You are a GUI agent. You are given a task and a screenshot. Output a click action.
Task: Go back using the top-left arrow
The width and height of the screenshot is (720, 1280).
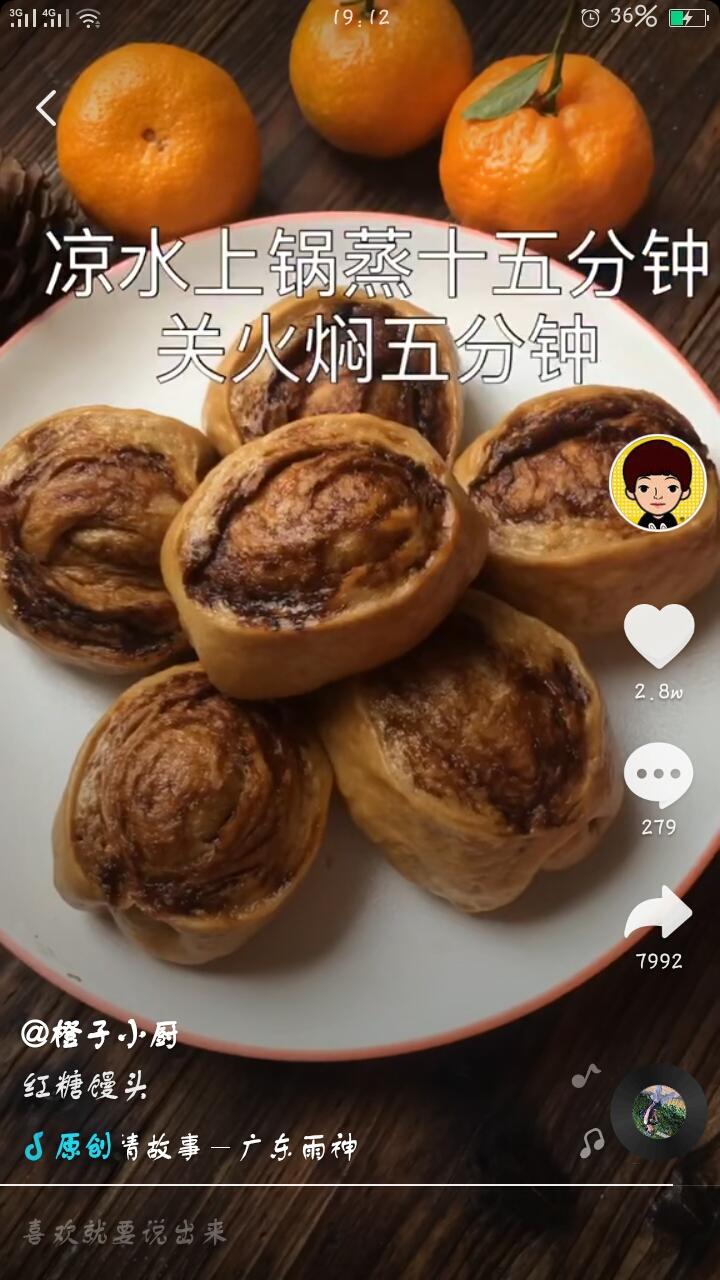(46, 108)
